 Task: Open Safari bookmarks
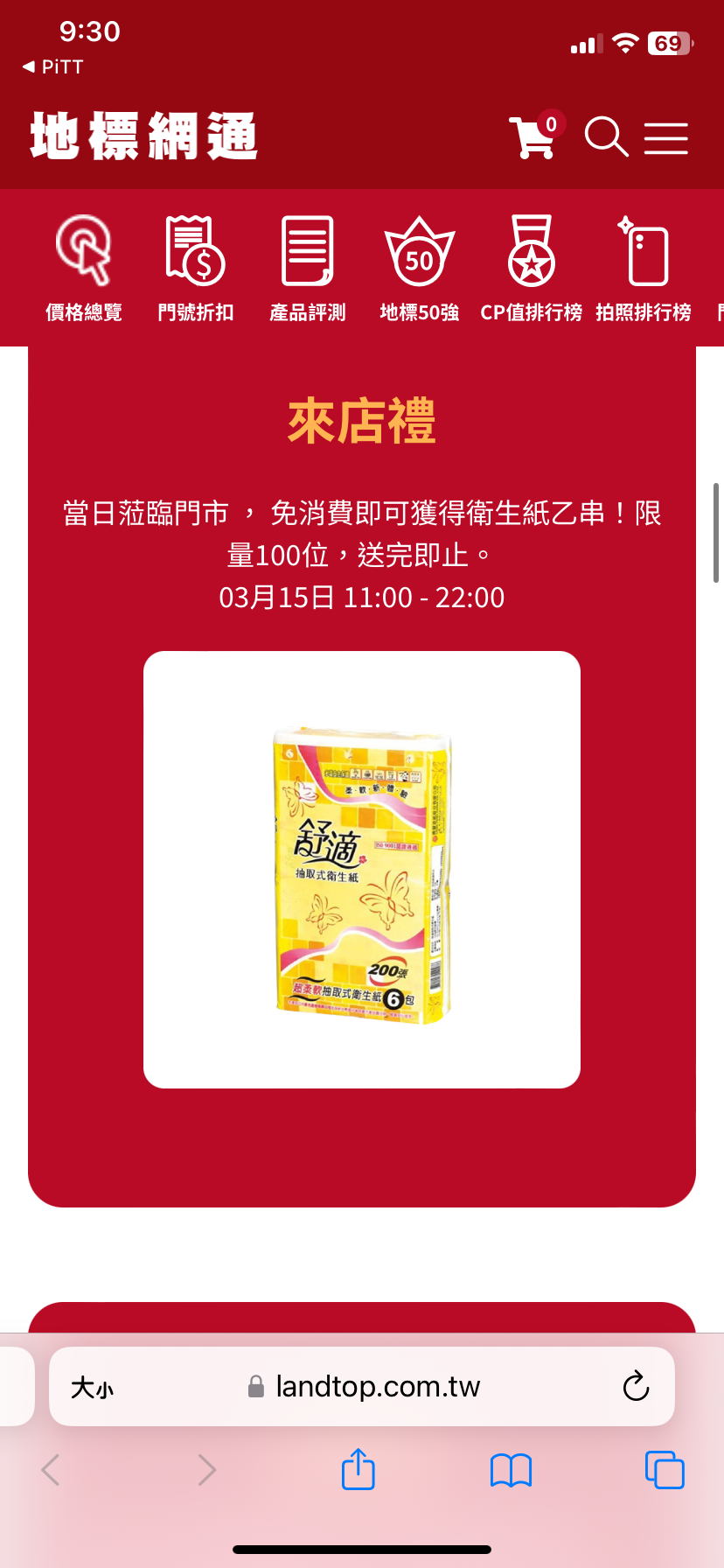click(x=511, y=1470)
